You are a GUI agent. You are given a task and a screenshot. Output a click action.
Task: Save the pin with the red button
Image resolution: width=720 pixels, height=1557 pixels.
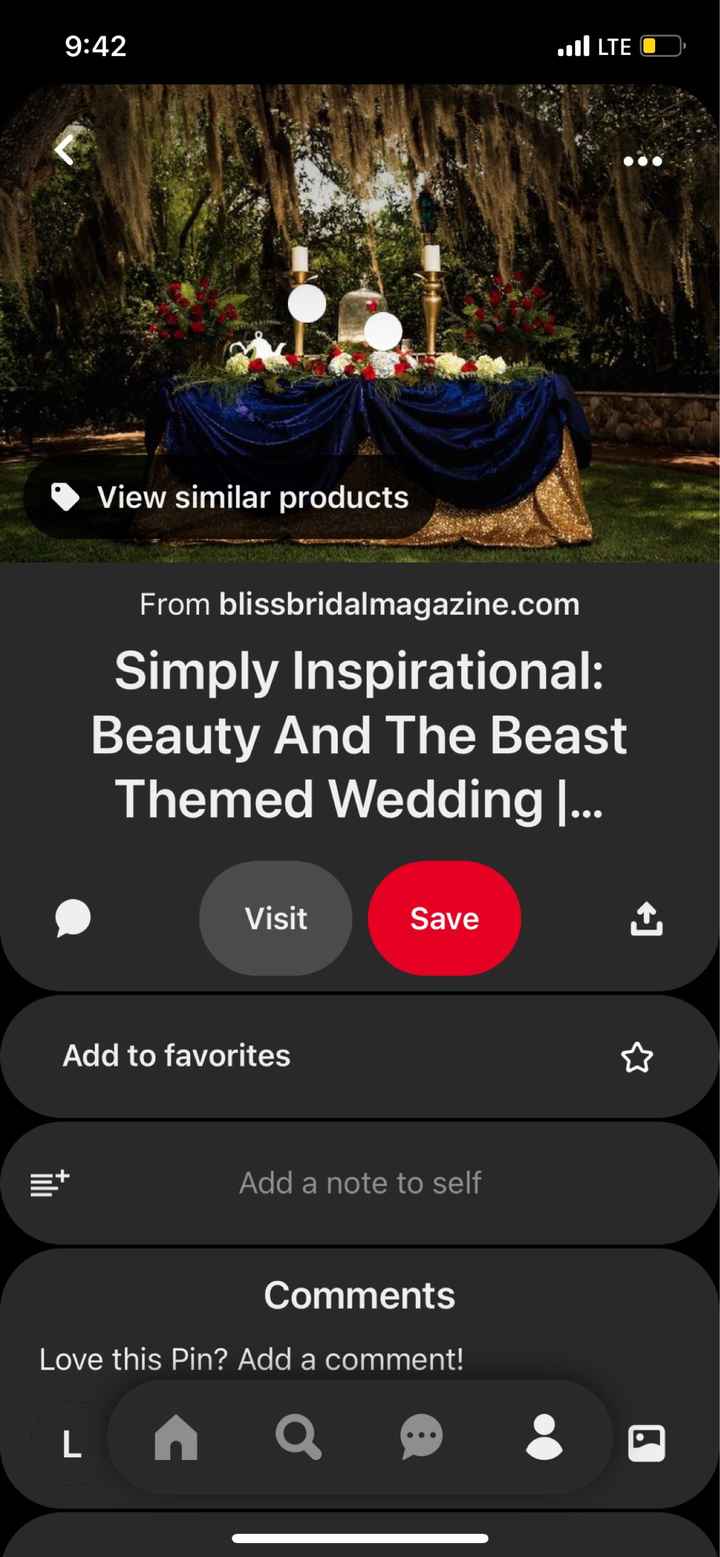pyautogui.click(x=444, y=918)
